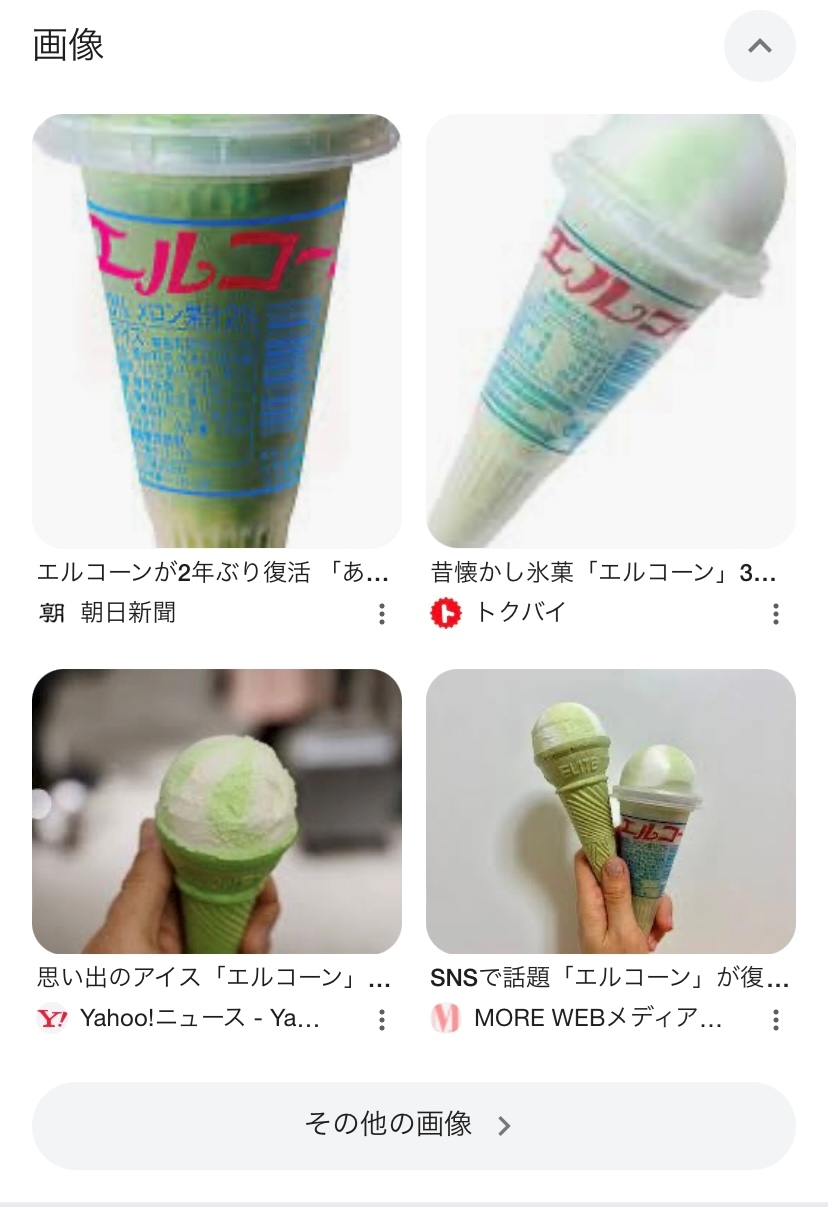The image size is (828, 1207).
Task: Open more options for Yahoo!ニュース result
Action: point(382,1020)
